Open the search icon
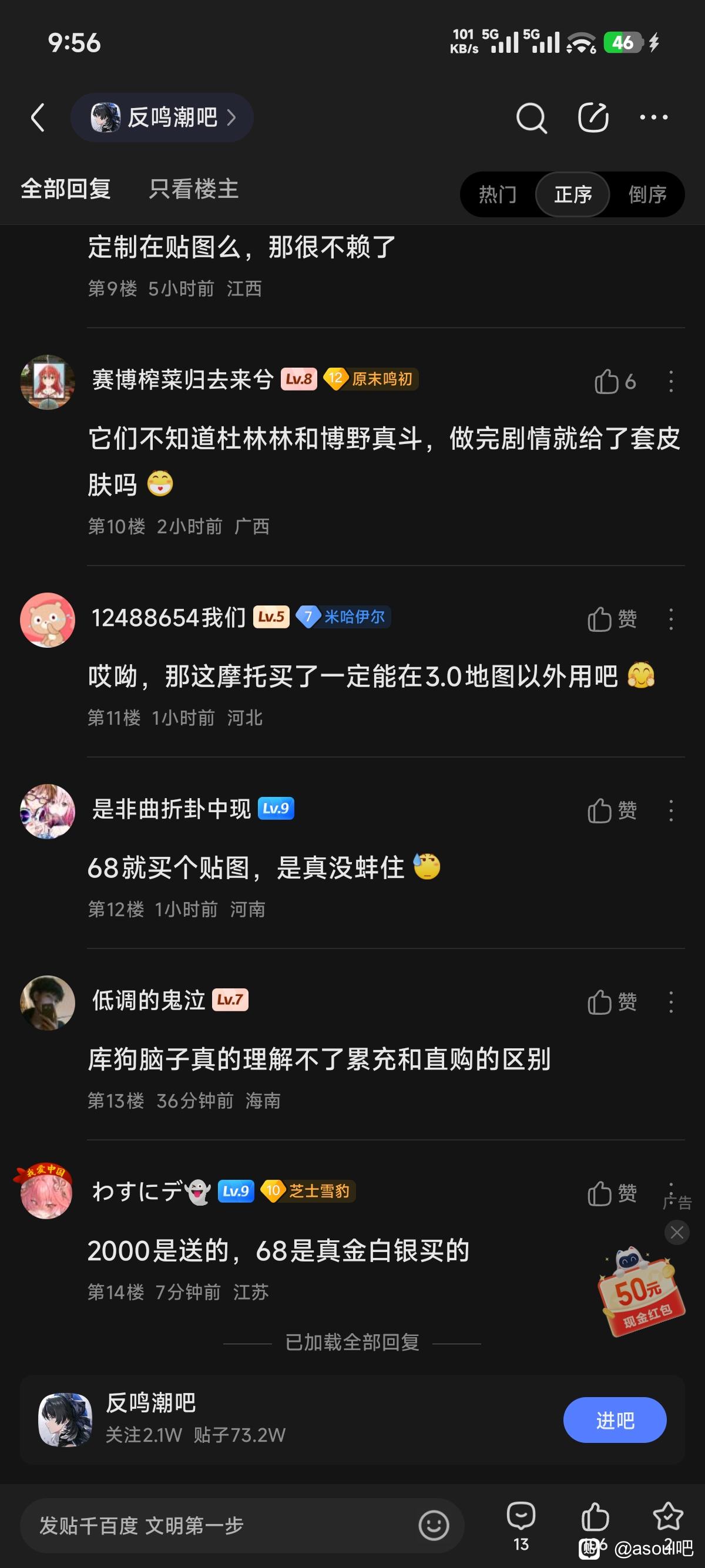Viewport: 705px width, 1568px height. [x=531, y=117]
